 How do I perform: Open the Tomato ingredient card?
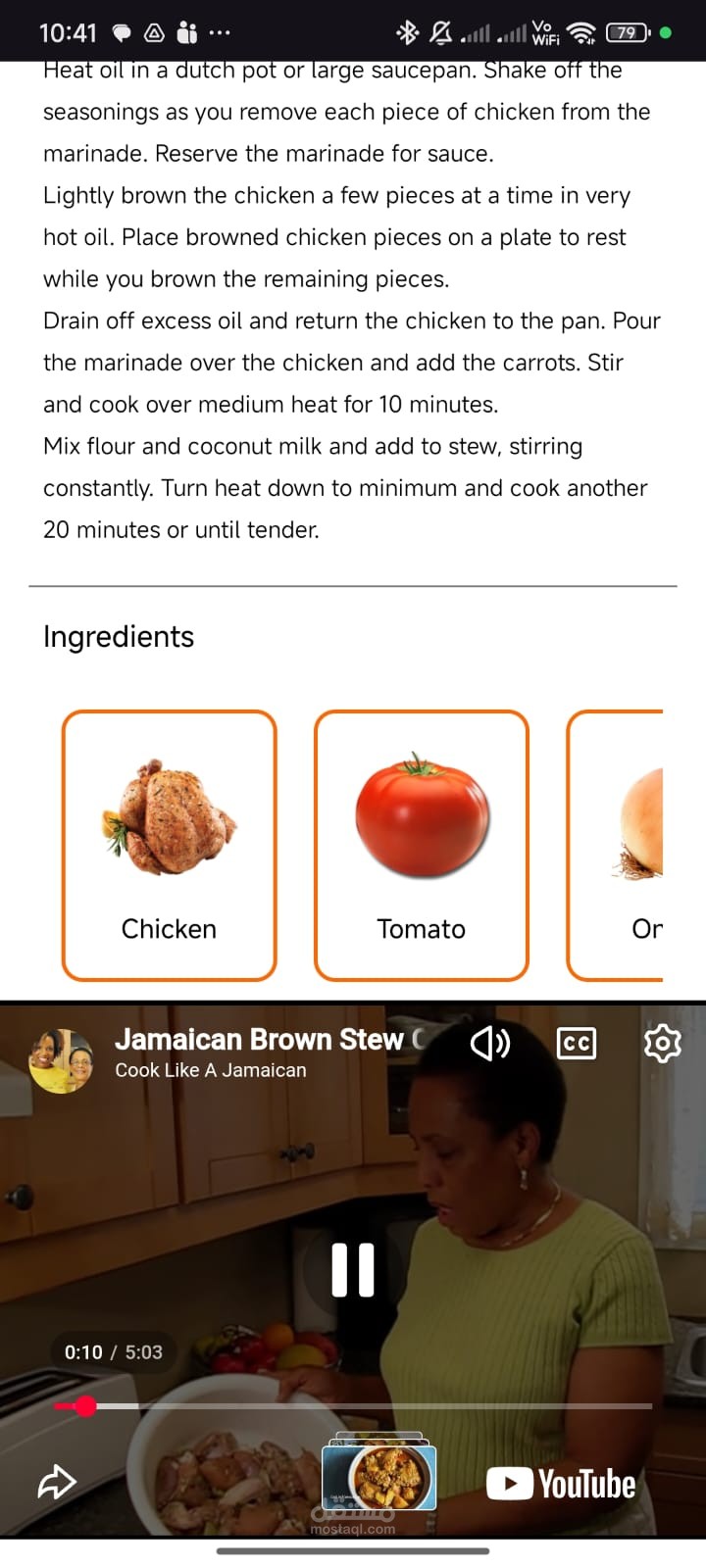click(422, 845)
